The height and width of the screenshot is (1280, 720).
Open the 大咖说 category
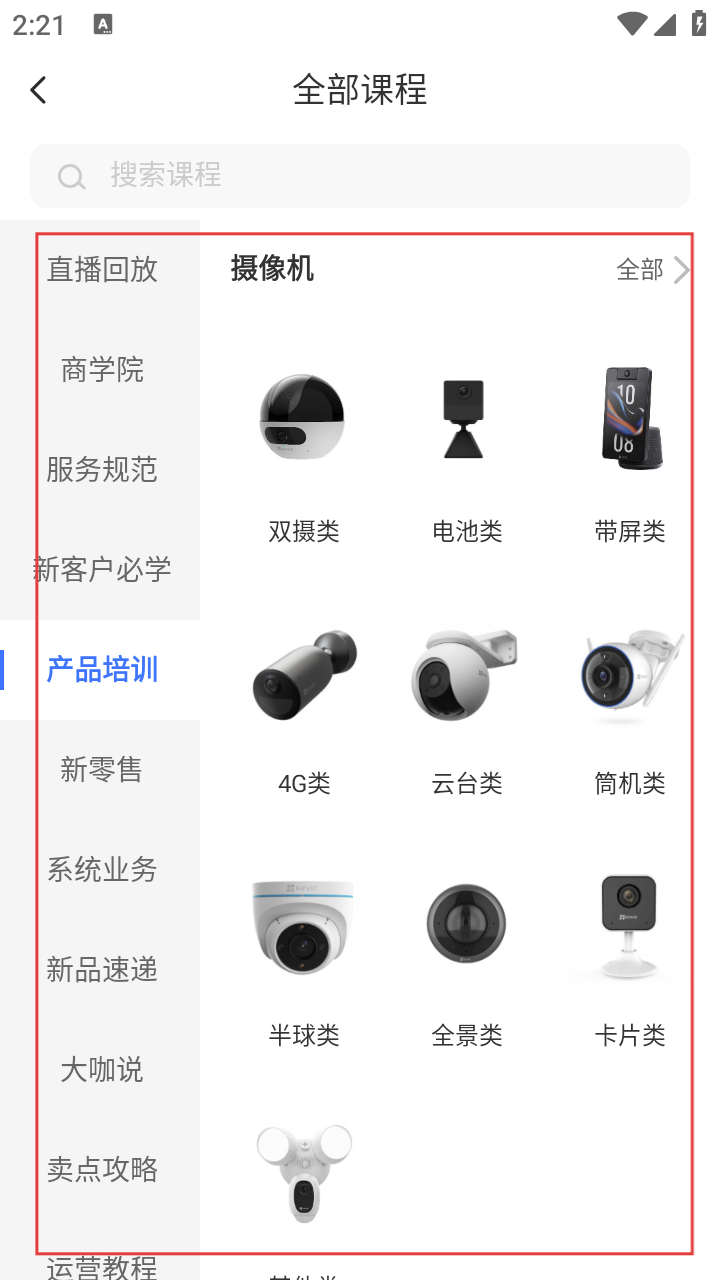point(102,1070)
